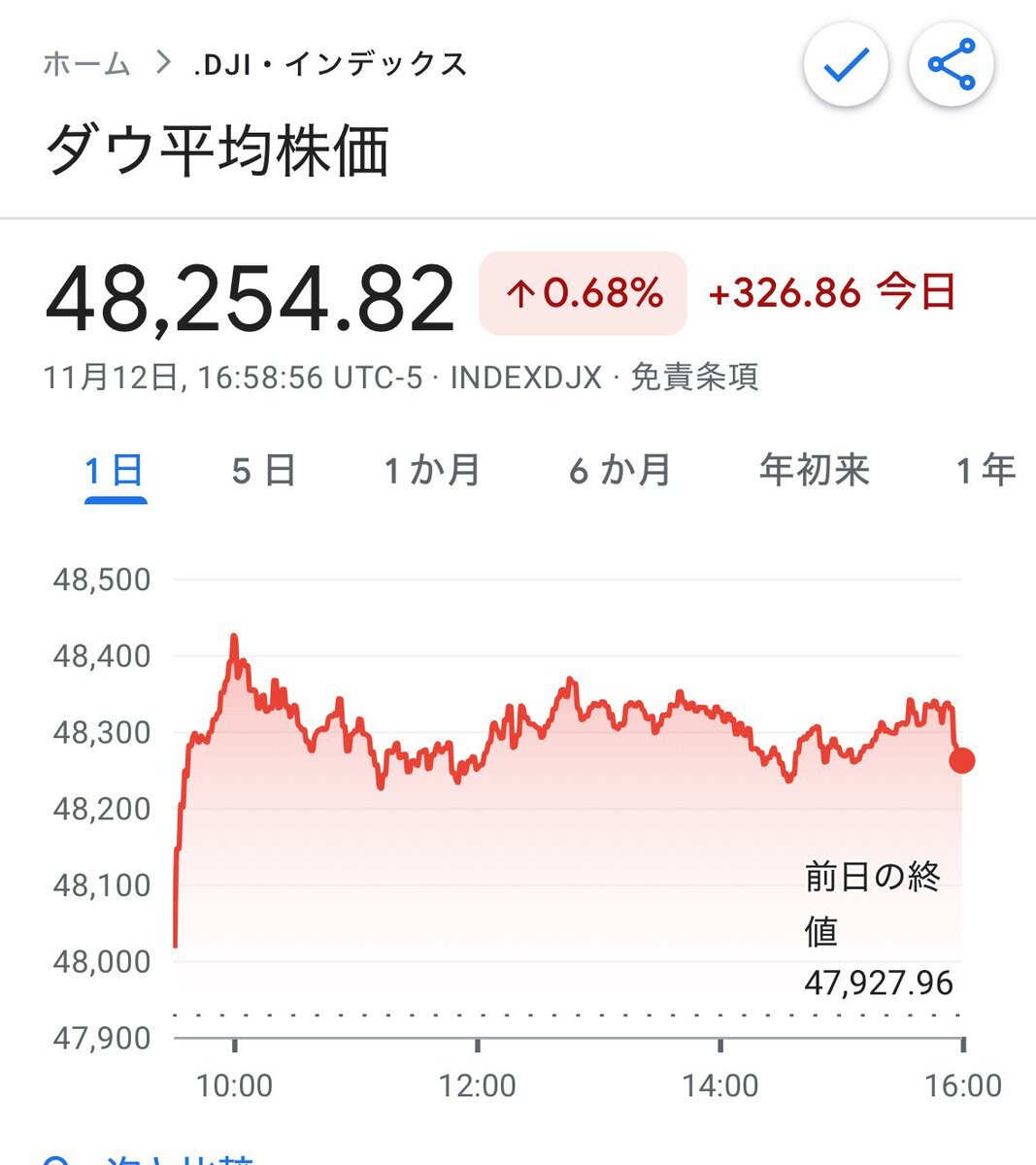Switch to the 1か月 chart range
1036x1165 pixels.
pos(432,471)
